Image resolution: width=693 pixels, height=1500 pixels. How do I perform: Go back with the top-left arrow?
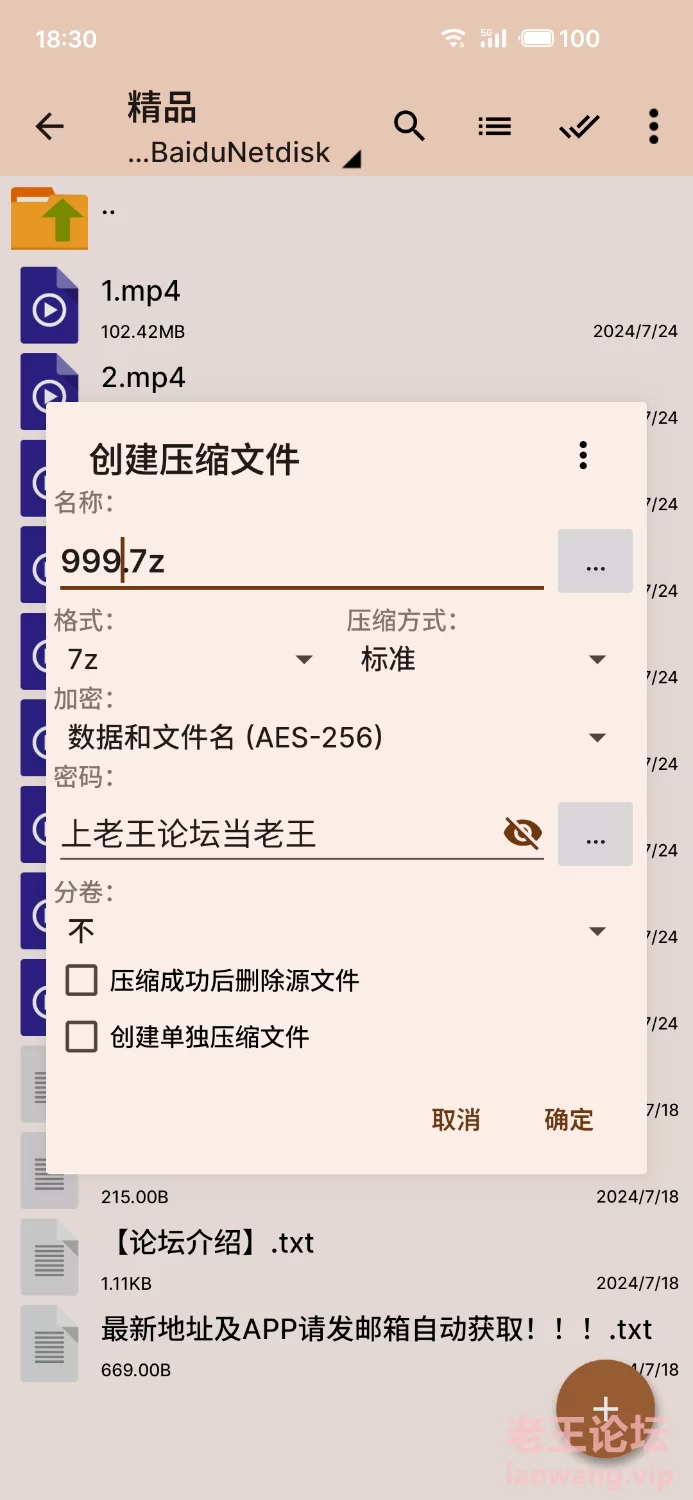pyautogui.click(x=49, y=126)
